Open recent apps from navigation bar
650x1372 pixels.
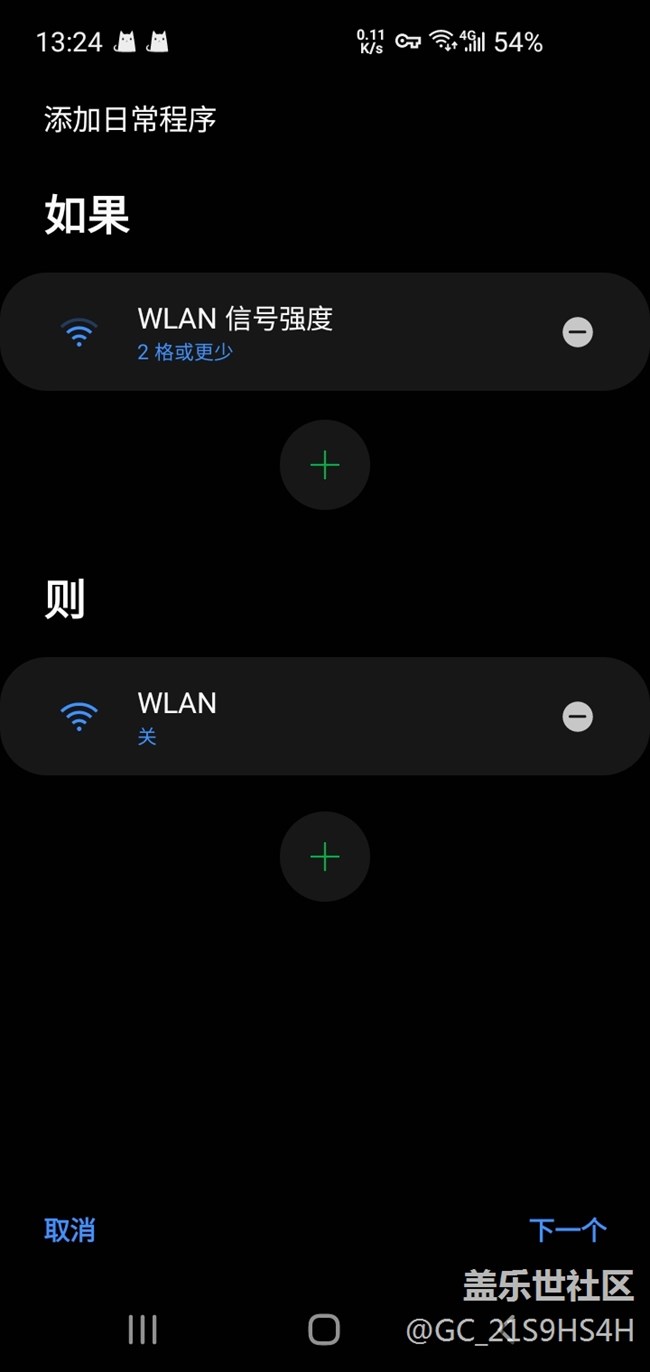click(143, 1329)
